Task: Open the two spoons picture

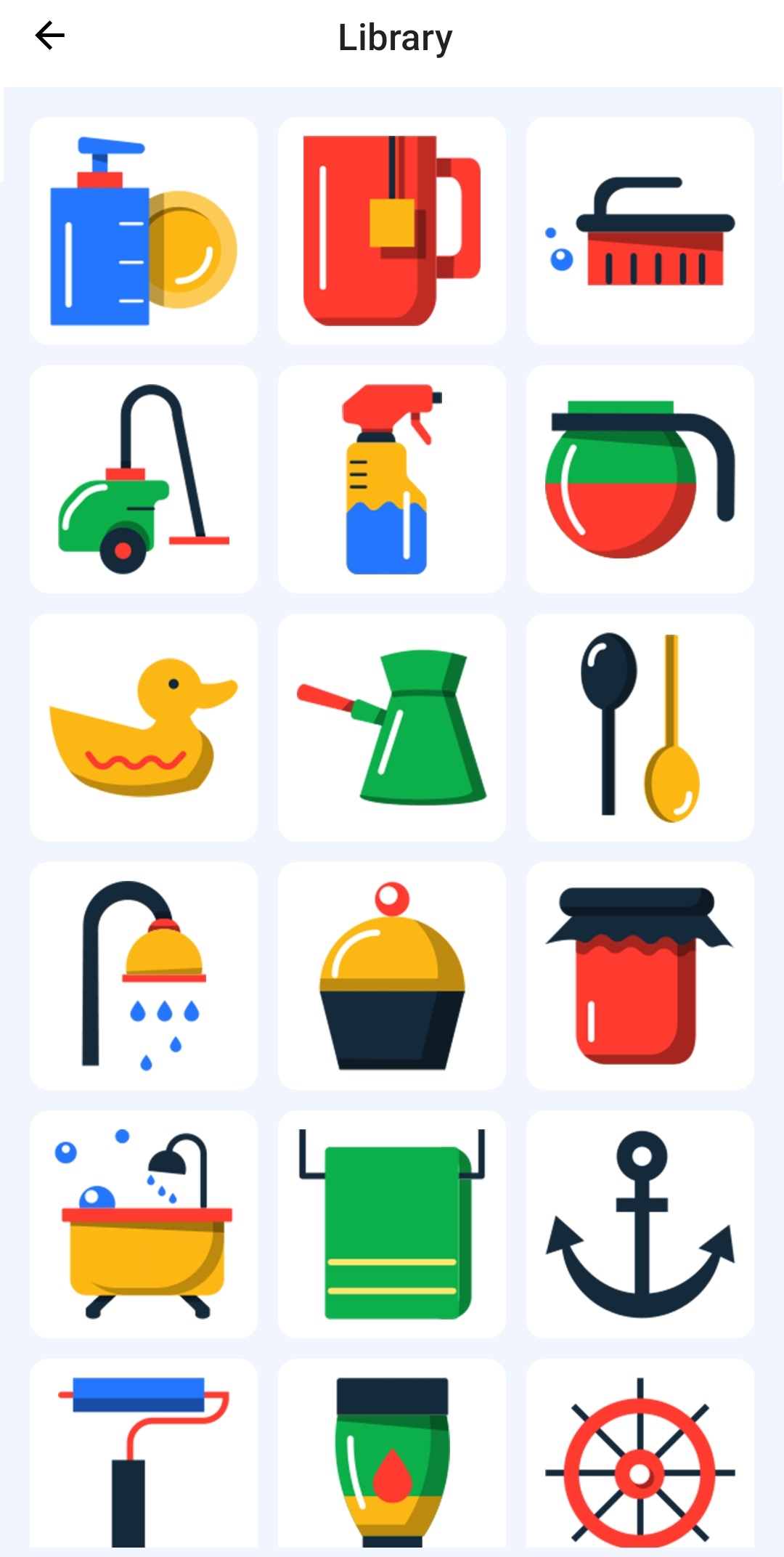Action: [640, 728]
